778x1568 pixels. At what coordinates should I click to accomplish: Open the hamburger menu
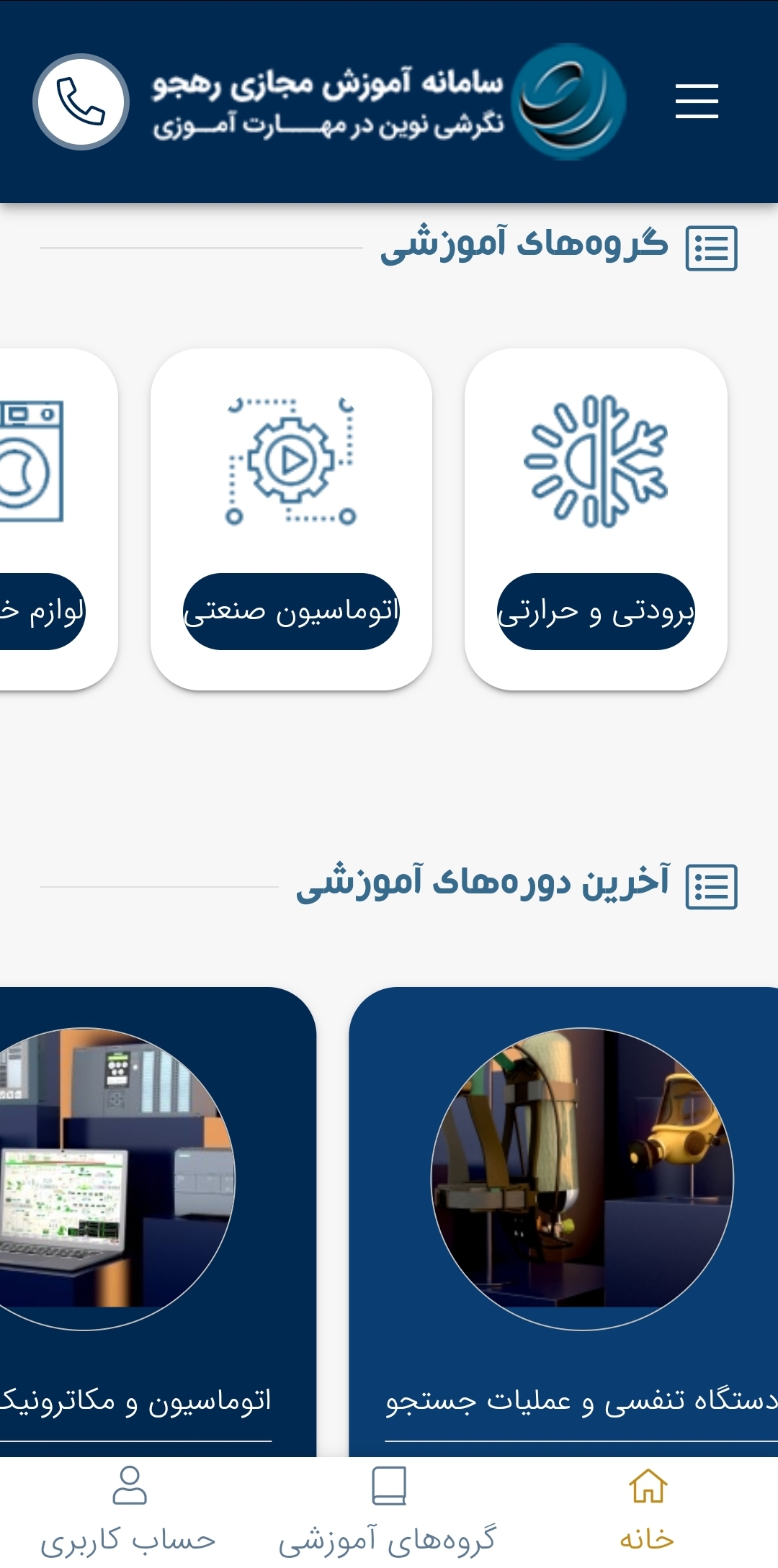697,101
